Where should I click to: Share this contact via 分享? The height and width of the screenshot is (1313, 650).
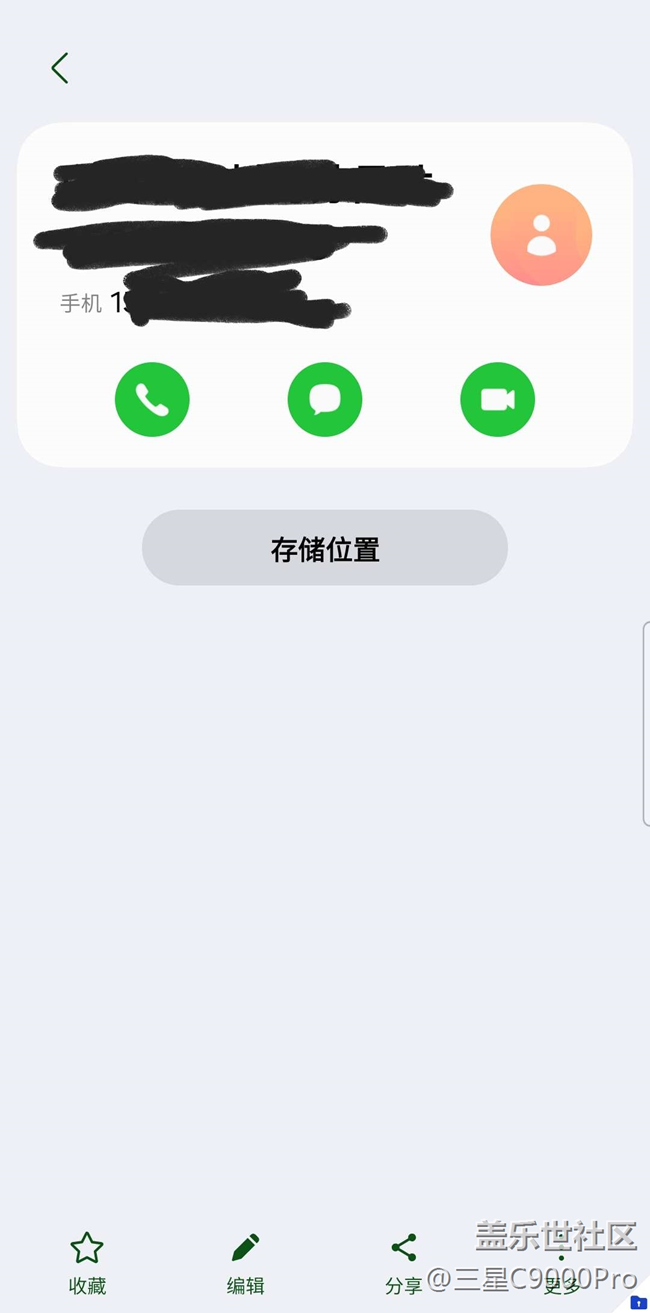click(x=404, y=1263)
